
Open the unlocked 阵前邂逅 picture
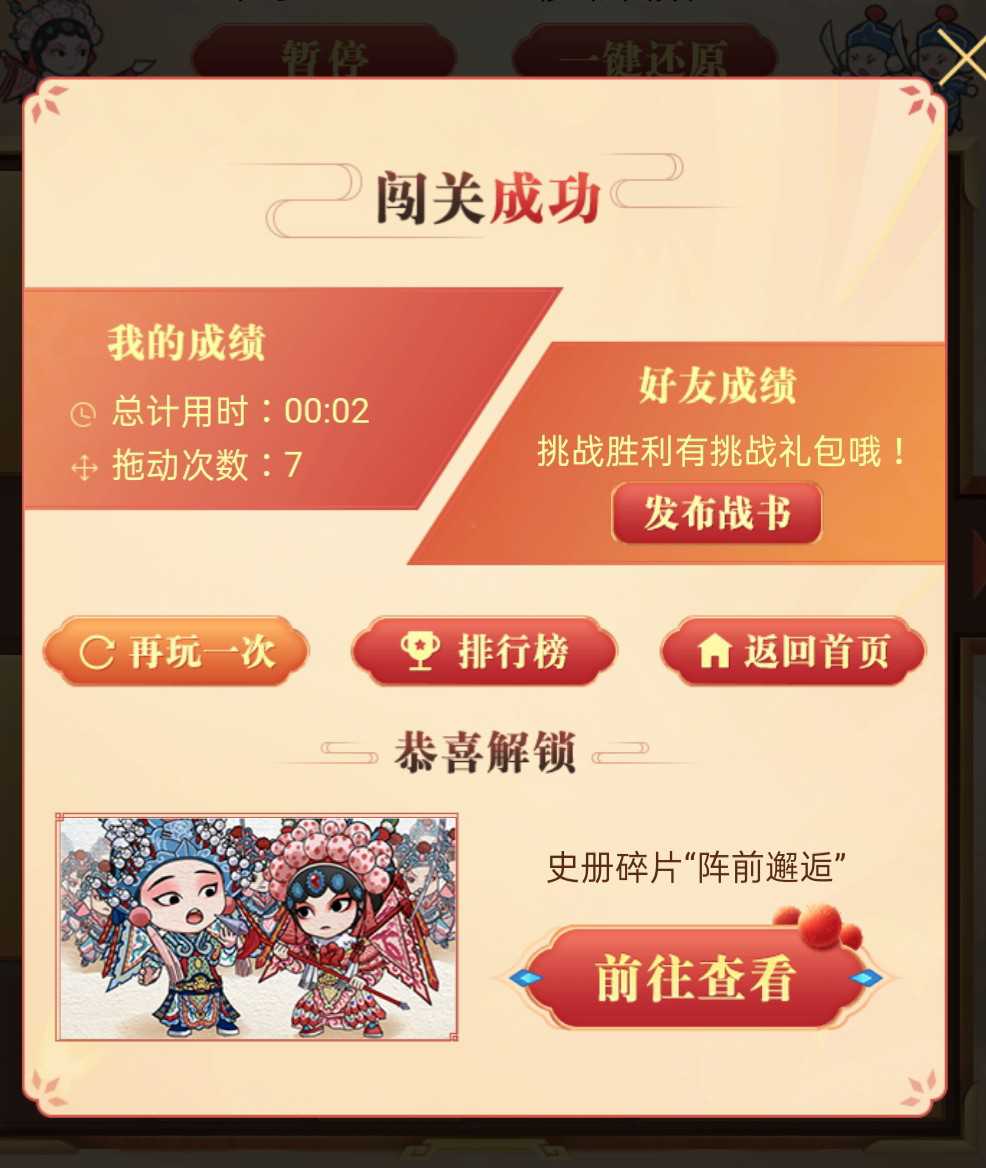pyautogui.click(x=257, y=927)
